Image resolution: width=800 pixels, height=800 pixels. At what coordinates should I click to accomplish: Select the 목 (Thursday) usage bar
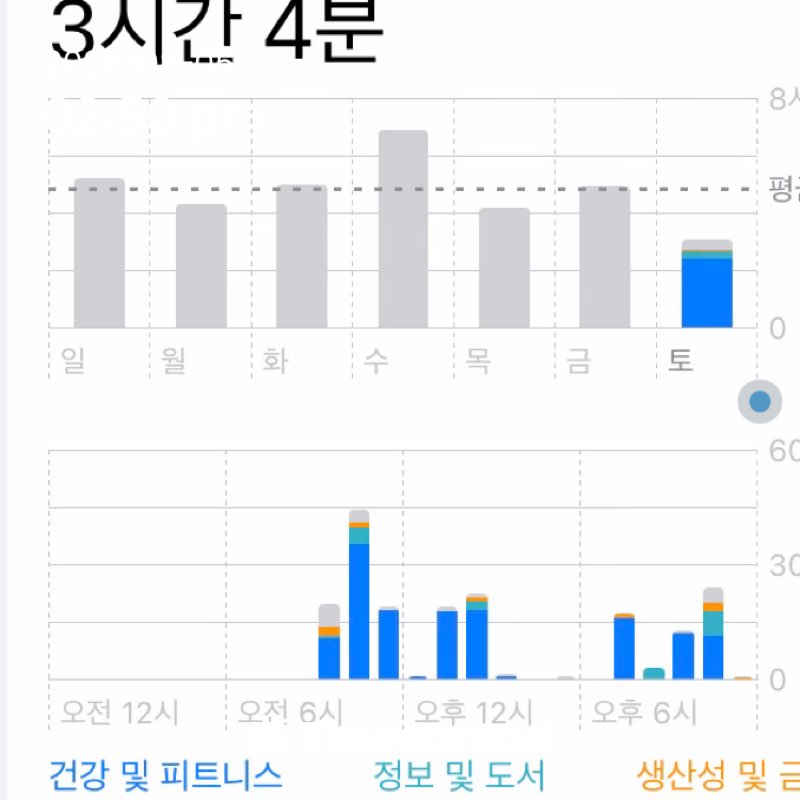(504, 268)
